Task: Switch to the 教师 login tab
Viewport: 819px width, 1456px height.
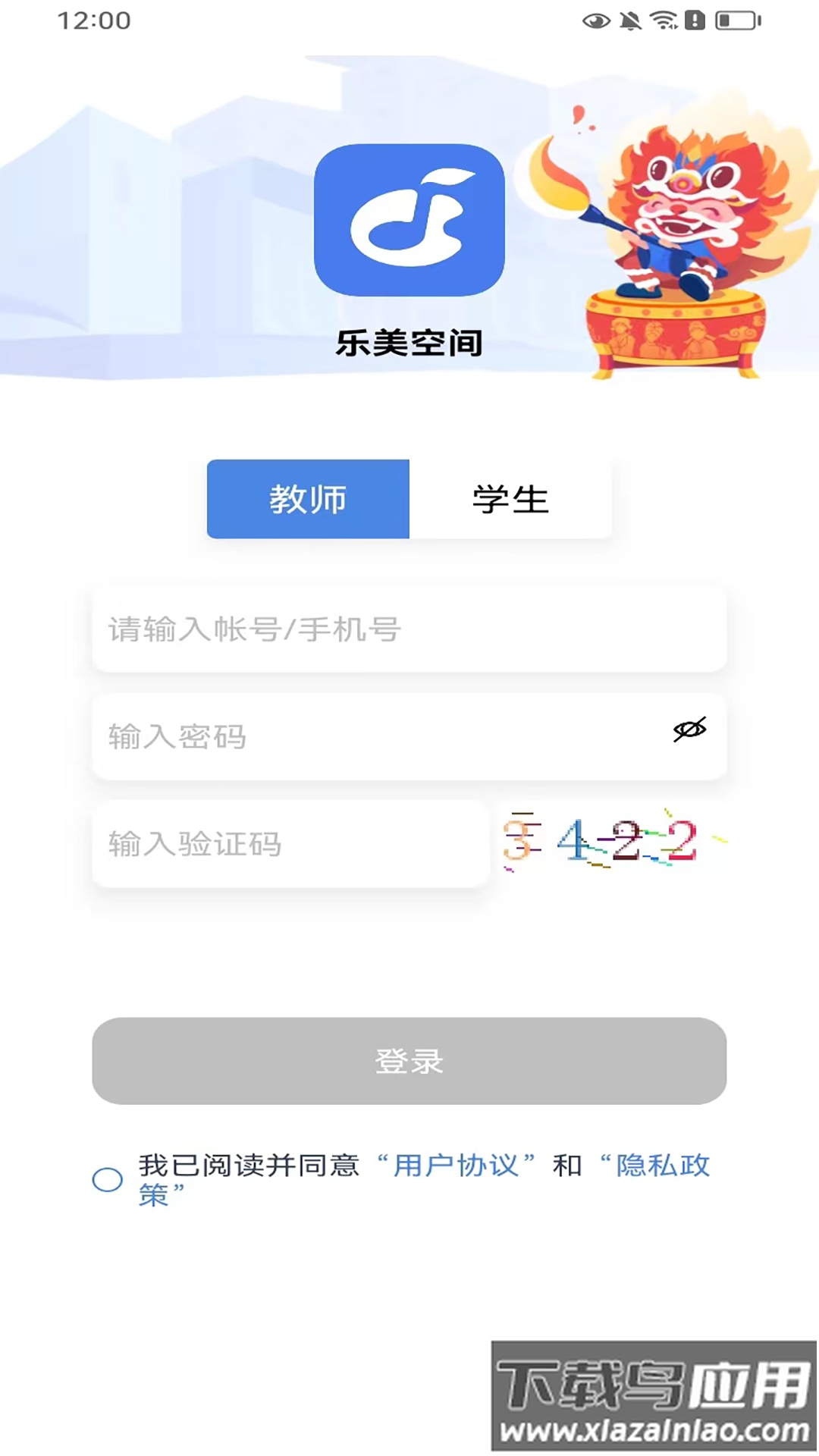Action: click(x=308, y=498)
